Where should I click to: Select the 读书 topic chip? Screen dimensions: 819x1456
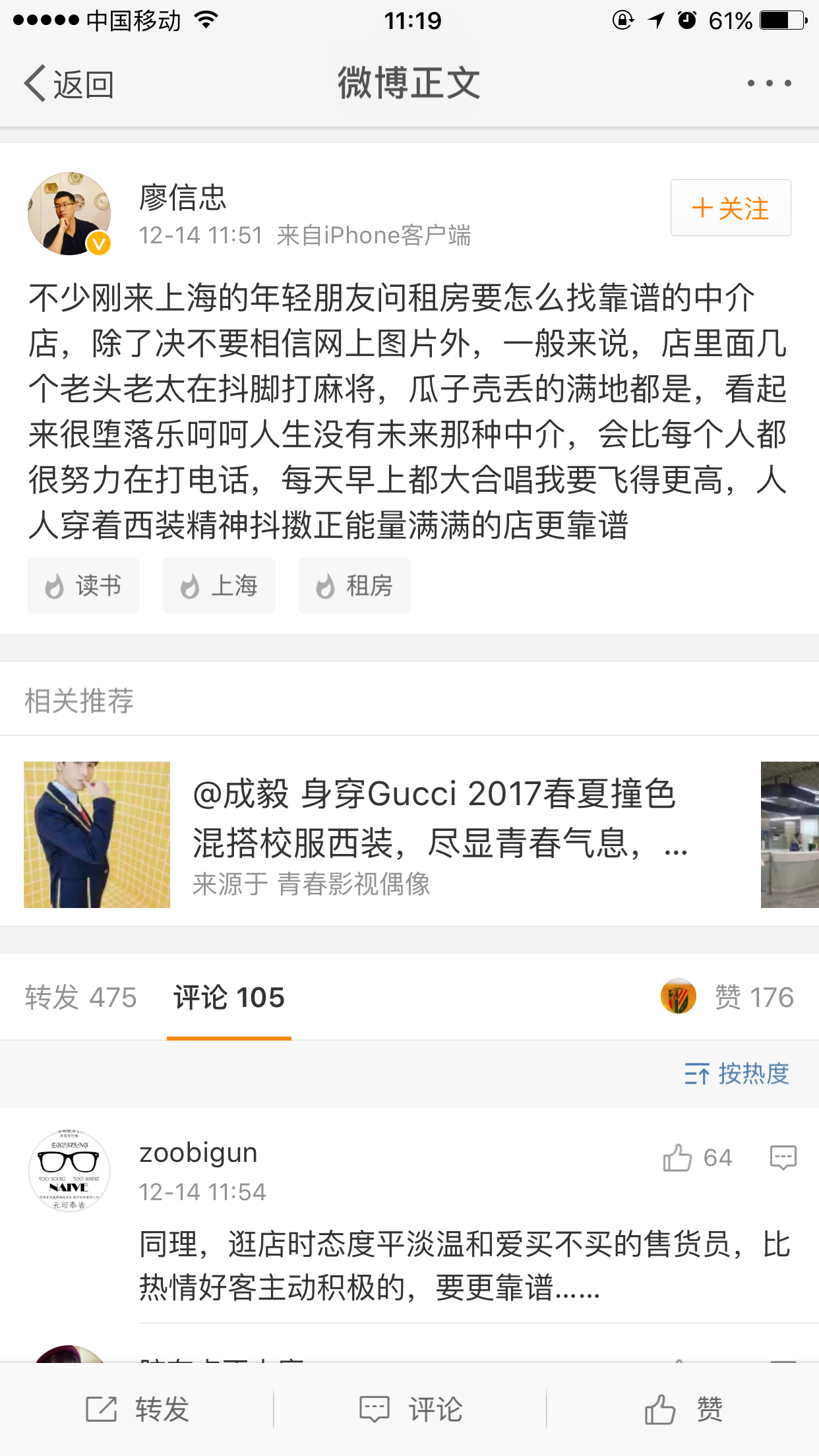84,586
